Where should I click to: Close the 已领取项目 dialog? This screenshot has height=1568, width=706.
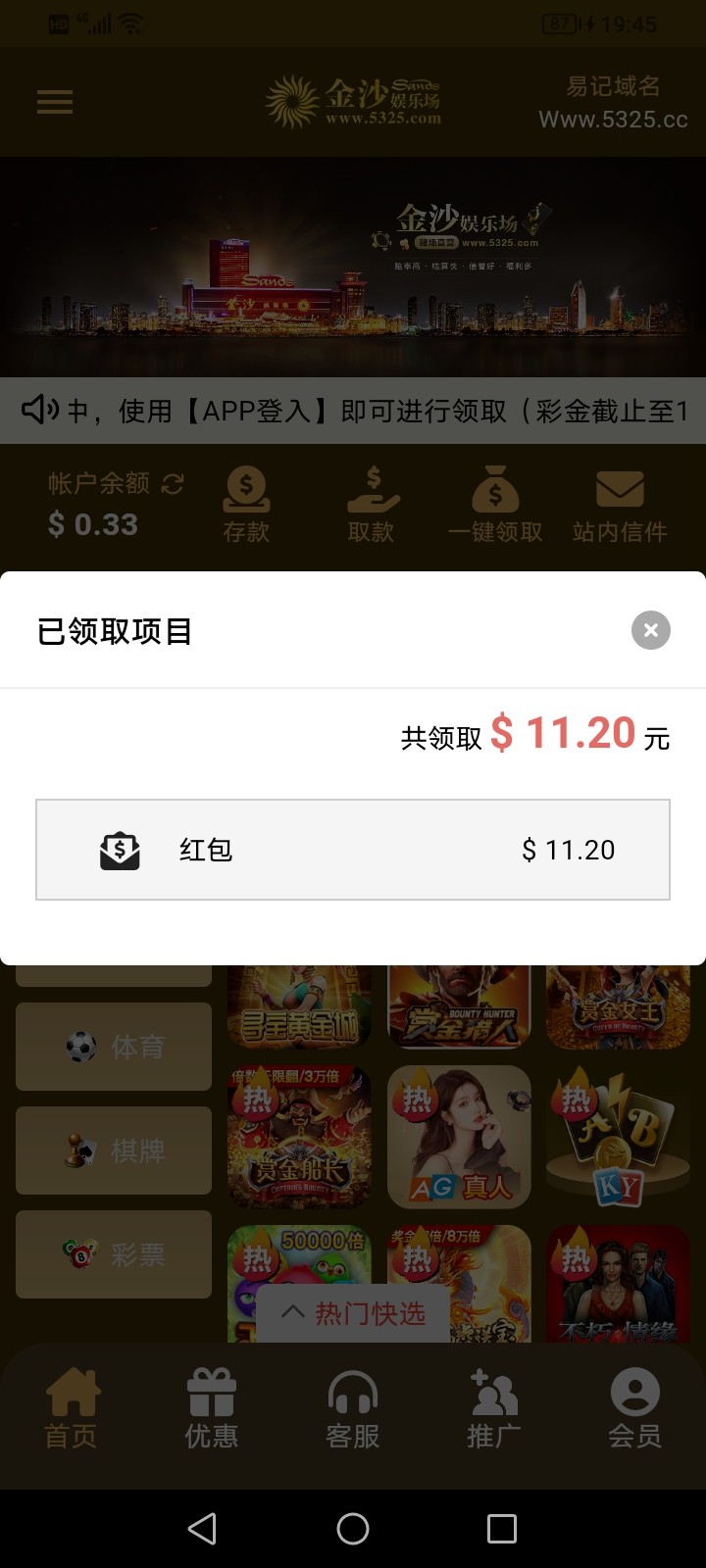coord(650,630)
